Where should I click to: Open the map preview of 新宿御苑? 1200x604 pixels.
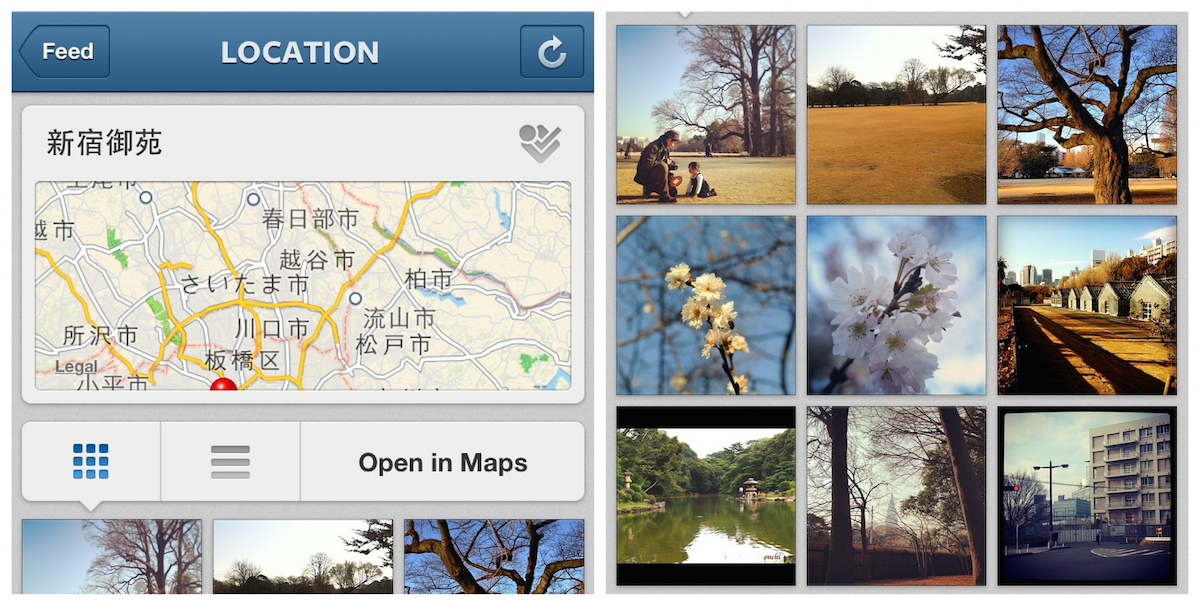pyautogui.click(x=302, y=285)
